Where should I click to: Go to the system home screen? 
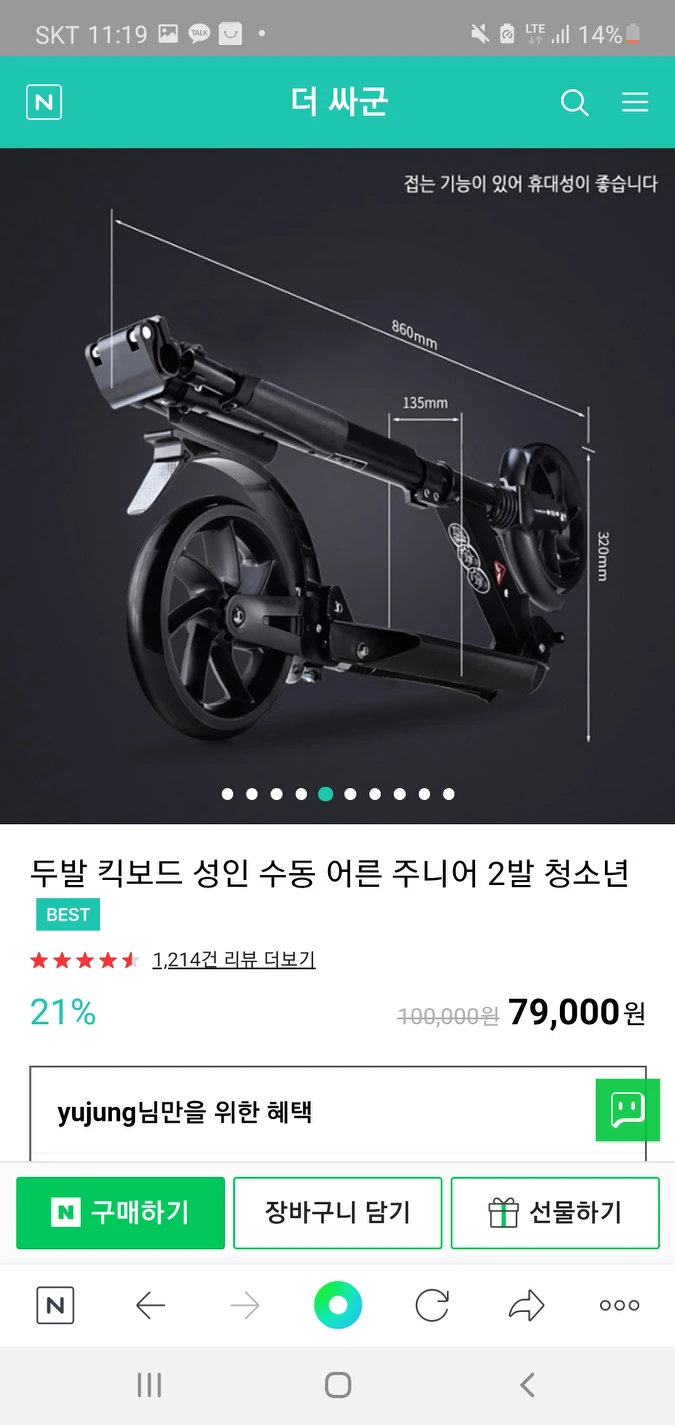point(338,1385)
